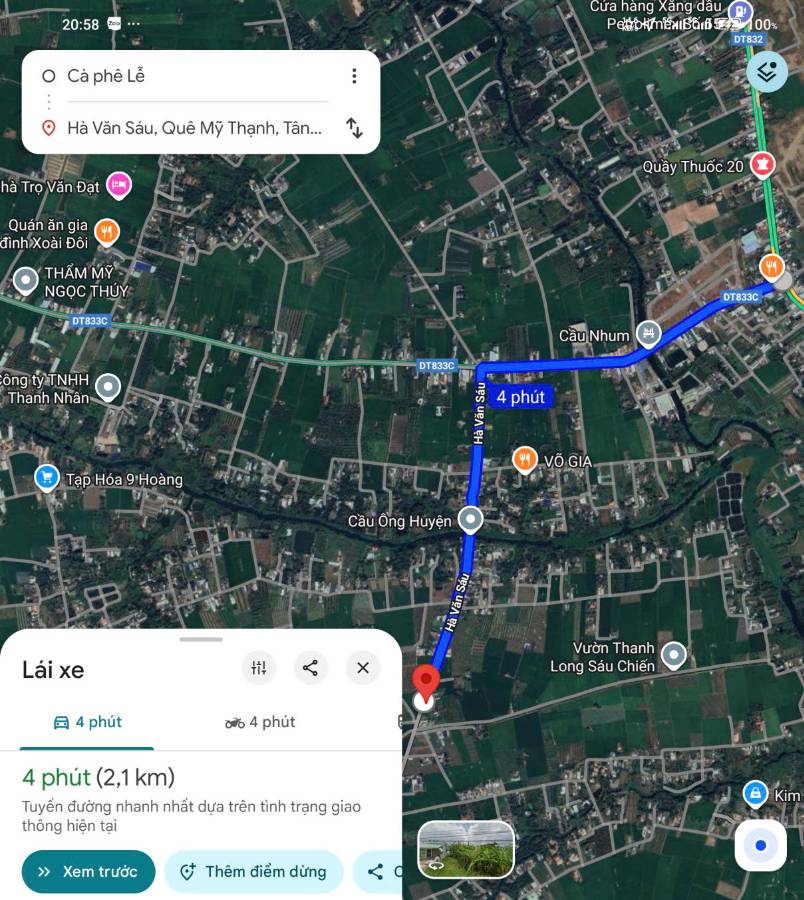Switch to the motorcycle travel tab
This screenshot has height=900, width=804.
[260, 722]
